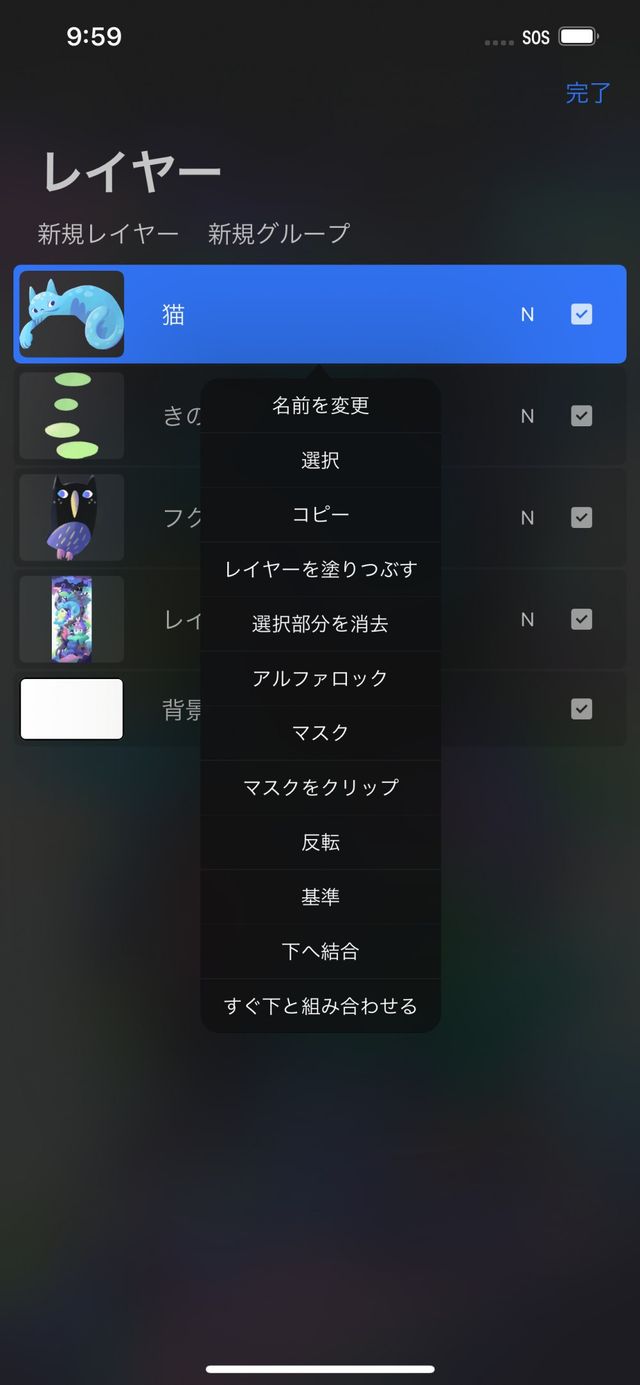Select 名前を変更 to rename the layer
The image size is (640, 1385).
pos(320,405)
